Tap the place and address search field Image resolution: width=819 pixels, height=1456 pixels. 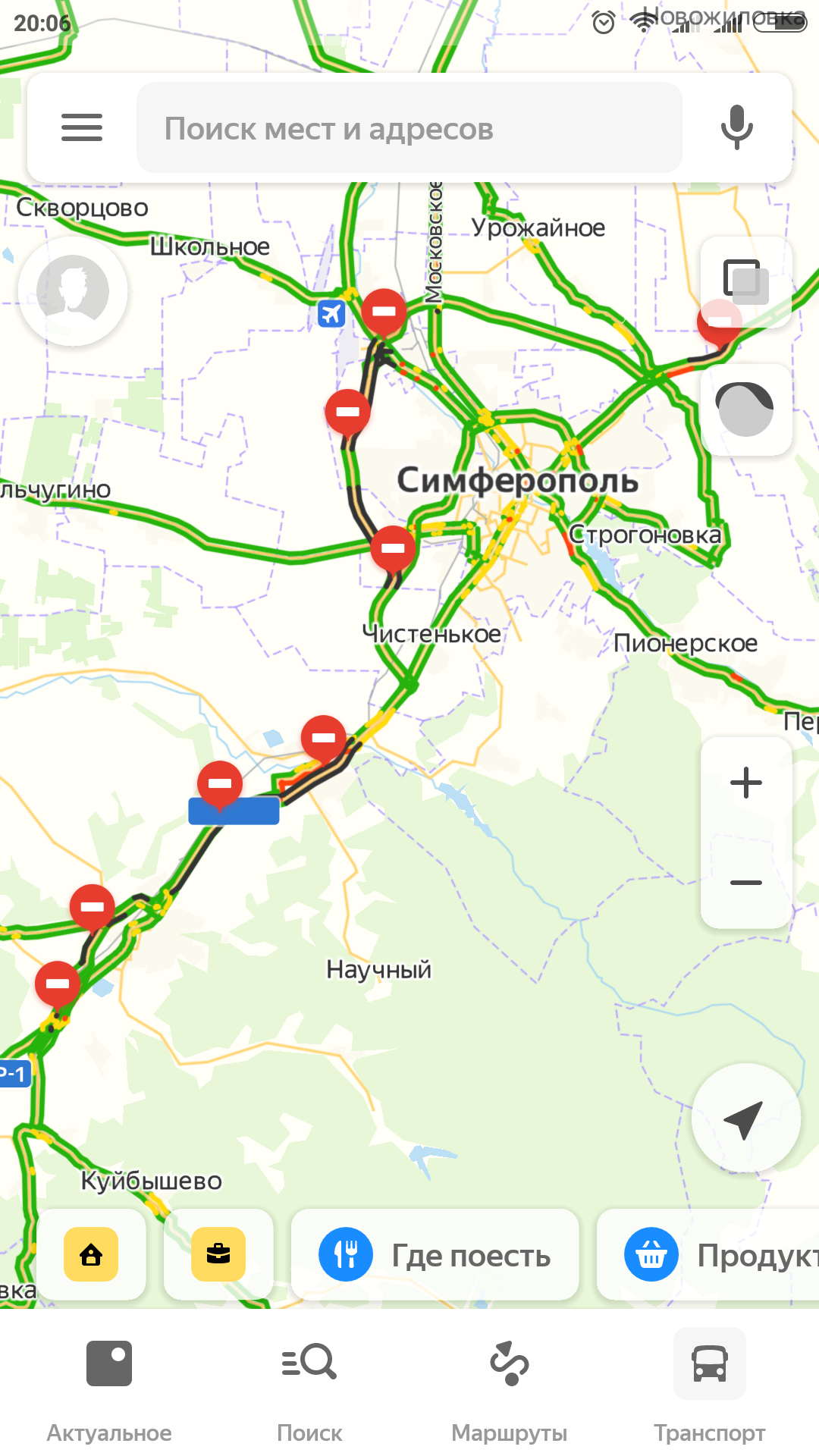(409, 129)
